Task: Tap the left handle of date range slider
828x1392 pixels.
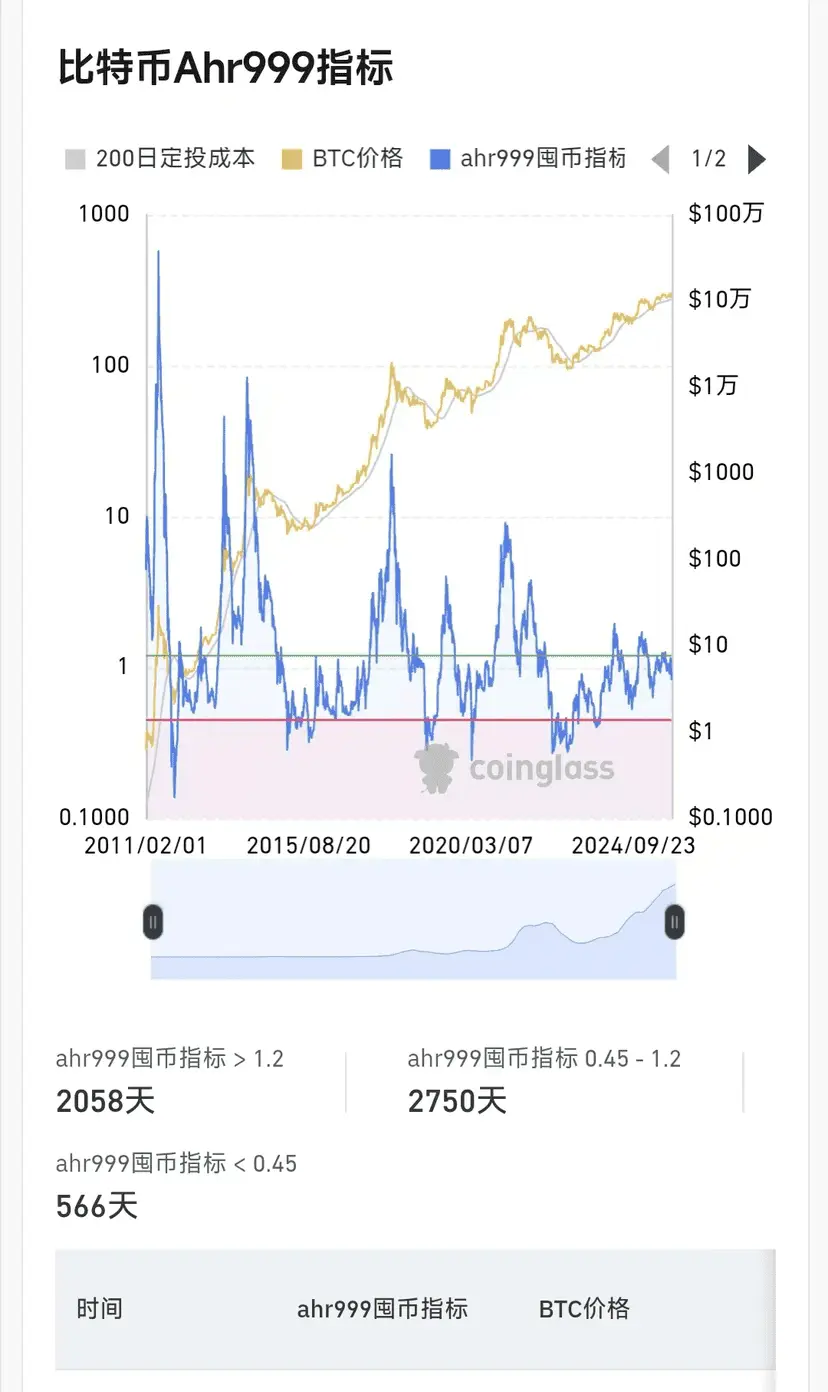Action: click(153, 922)
